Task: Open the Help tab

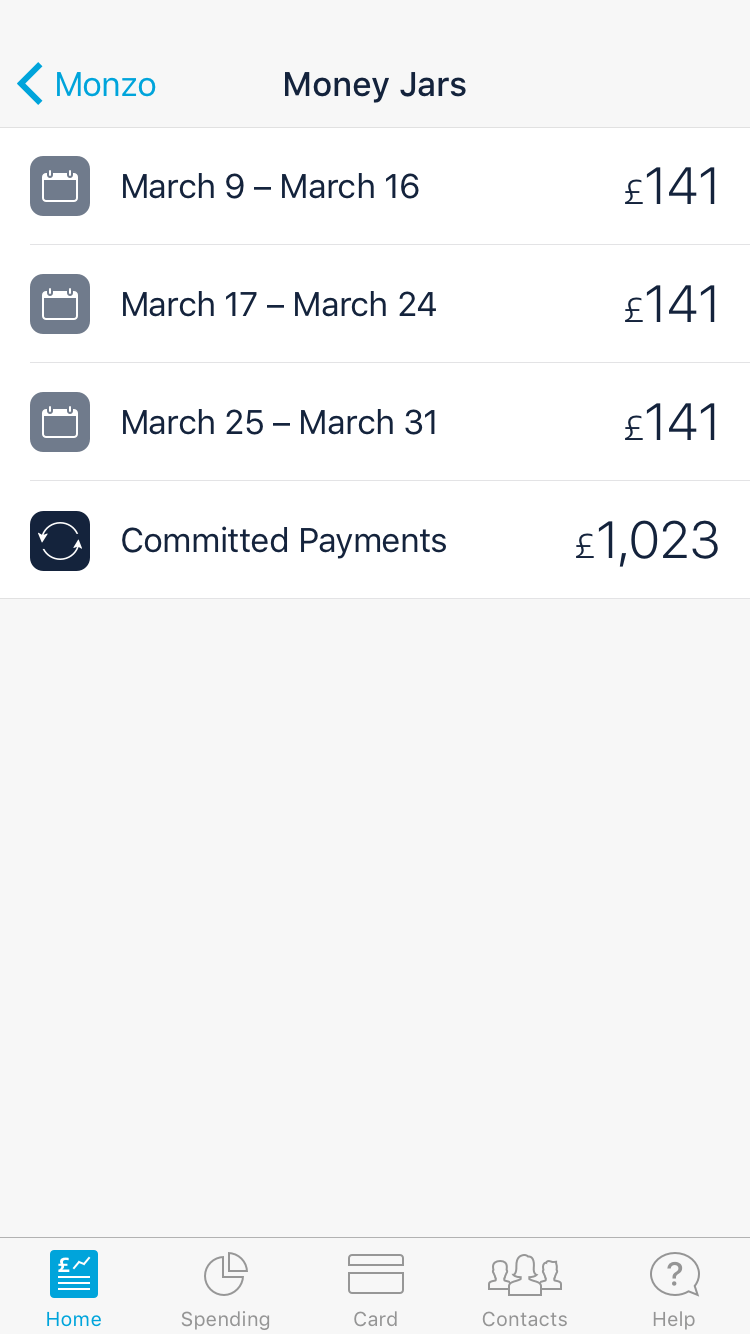Action: tap(674, 1289)
